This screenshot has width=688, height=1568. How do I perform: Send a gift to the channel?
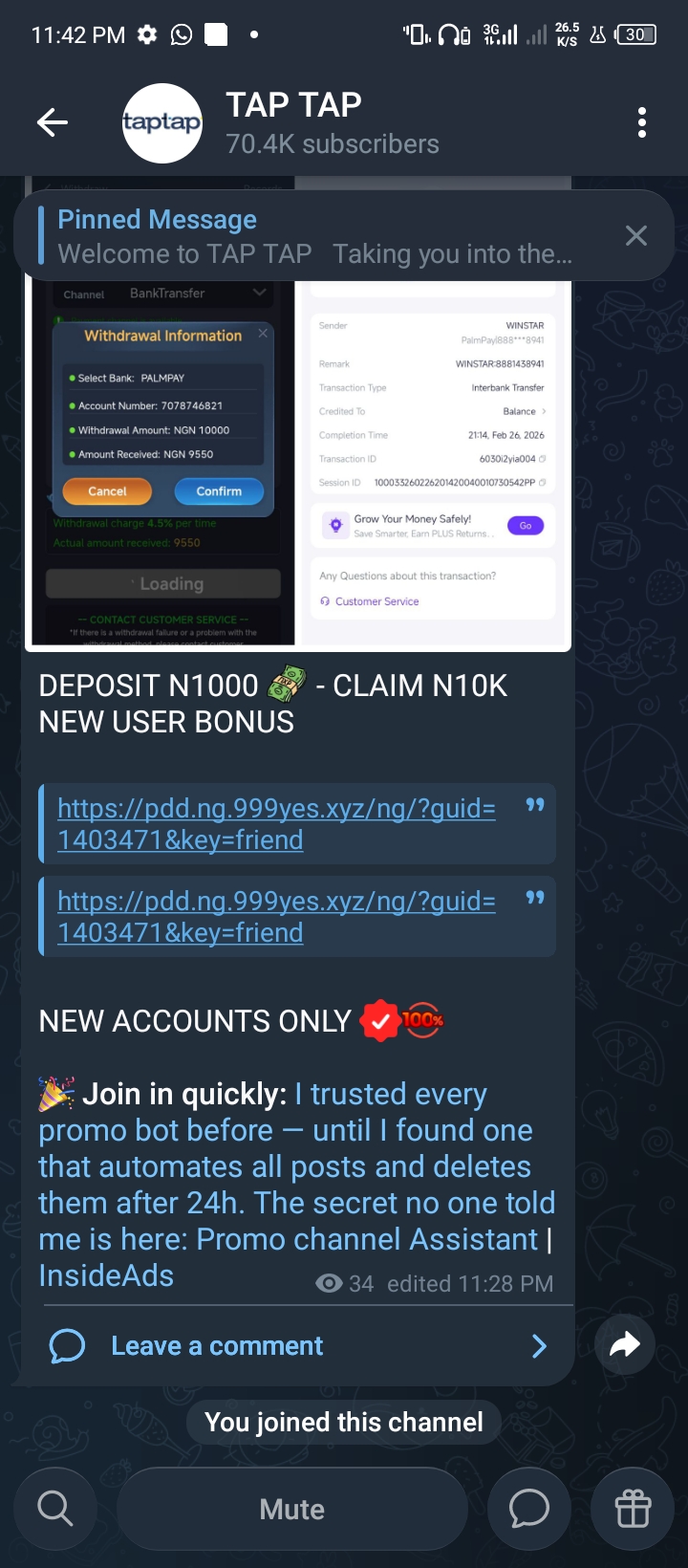point(633,1509)
